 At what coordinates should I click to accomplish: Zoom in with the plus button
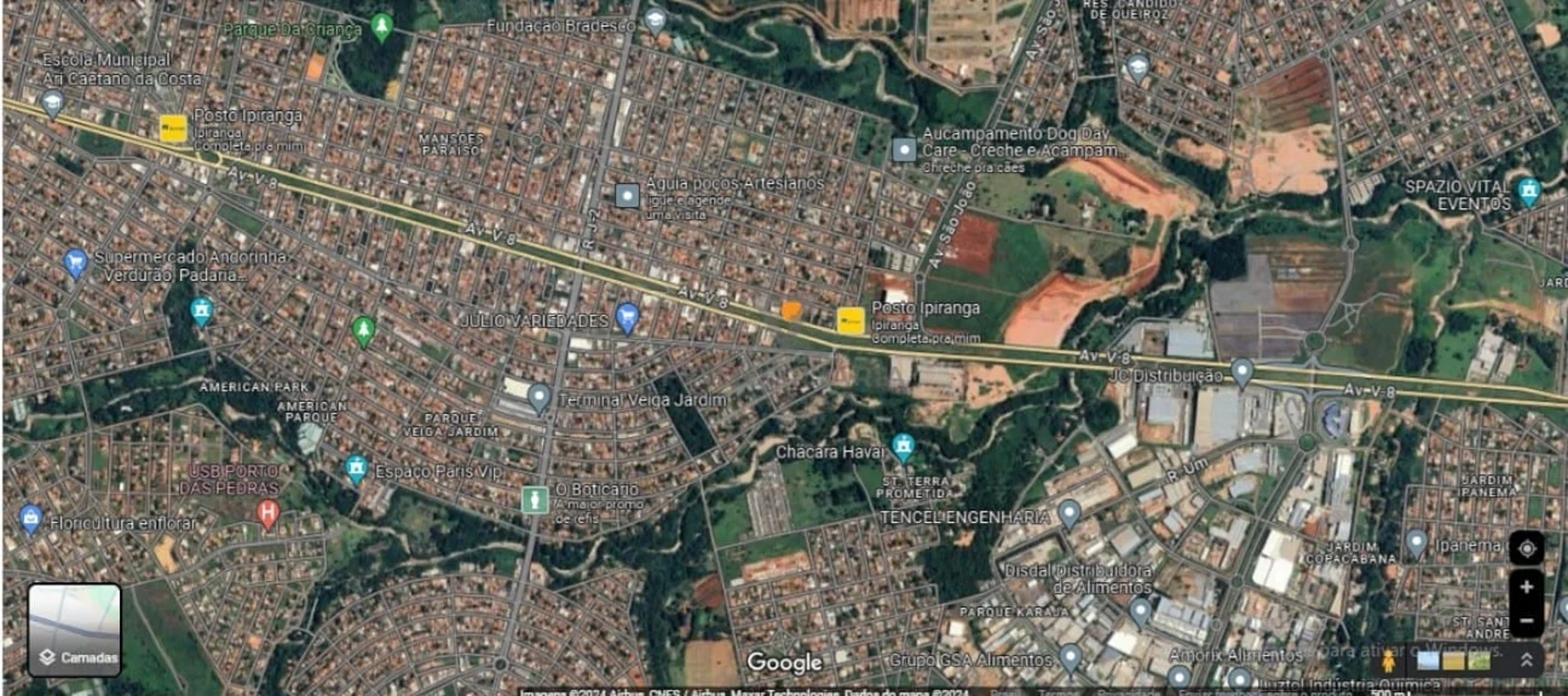point(1526,587)
